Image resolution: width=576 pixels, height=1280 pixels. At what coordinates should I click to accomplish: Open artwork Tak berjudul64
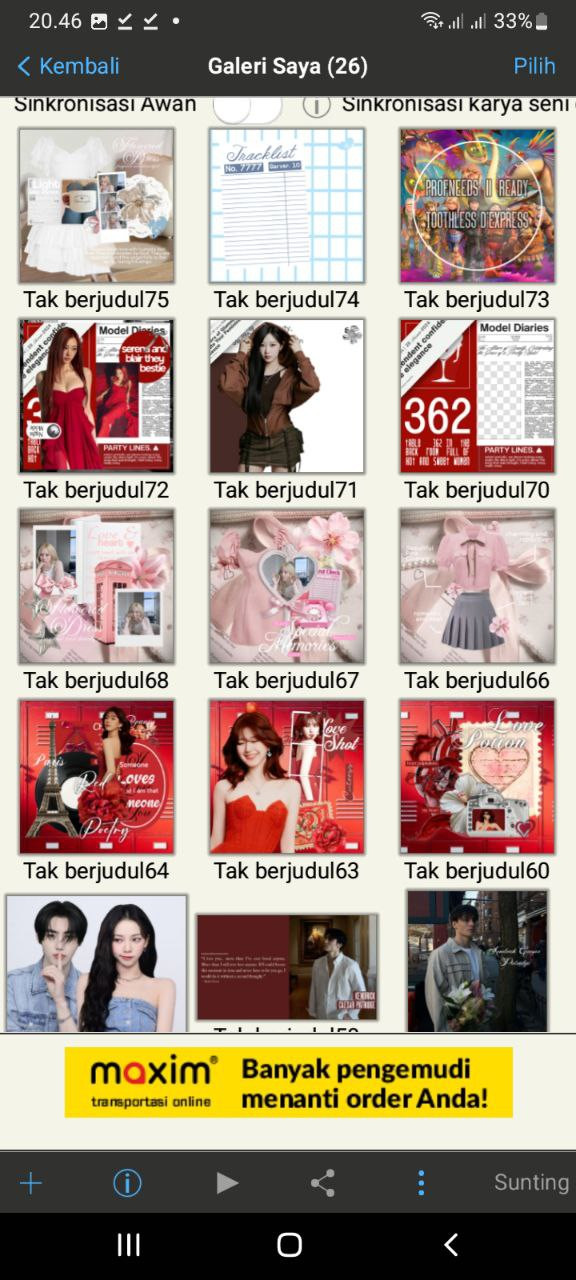point(96,777)
